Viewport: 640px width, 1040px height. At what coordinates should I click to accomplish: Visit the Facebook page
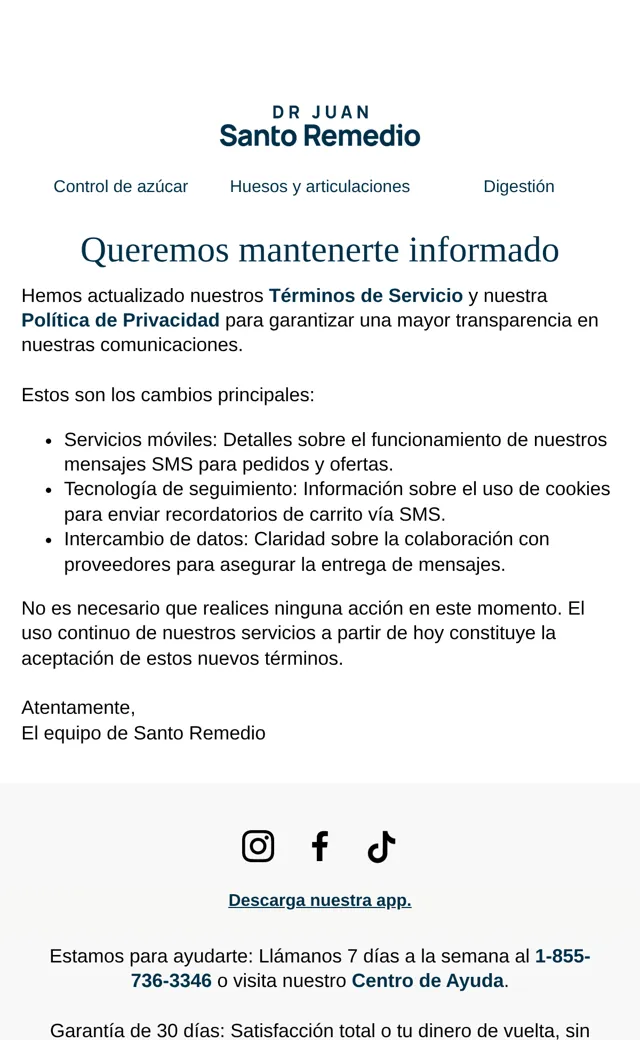click(320, 846)
